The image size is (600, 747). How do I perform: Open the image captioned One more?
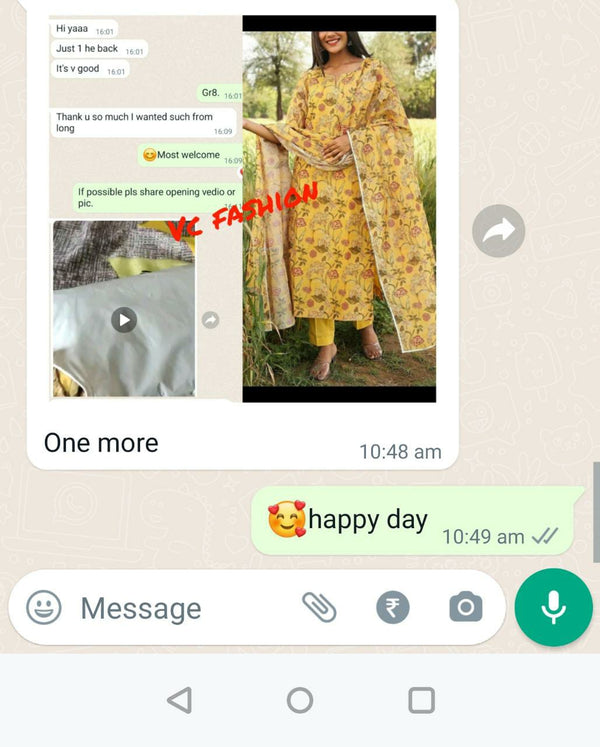pos(243,208)
